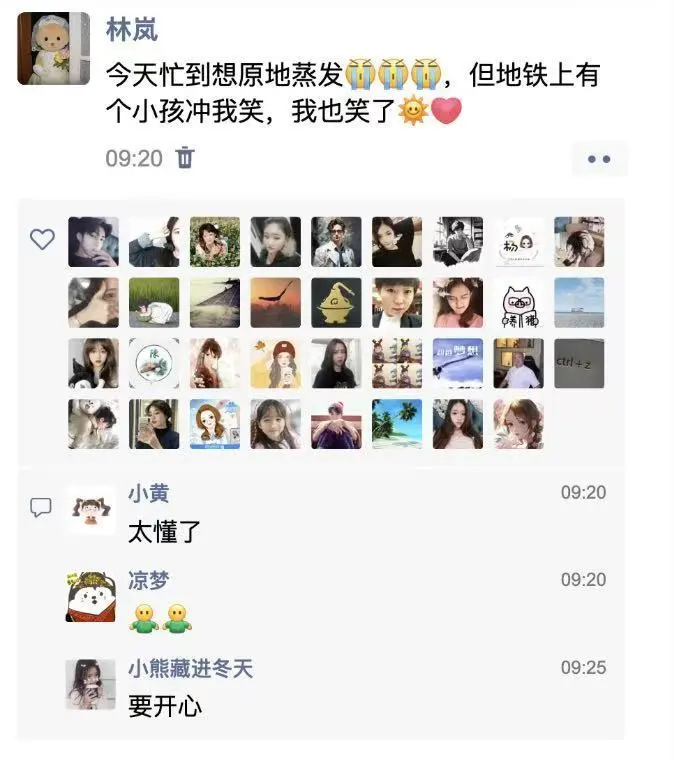Open the two-dot like and comment menu

coord(599,159)
